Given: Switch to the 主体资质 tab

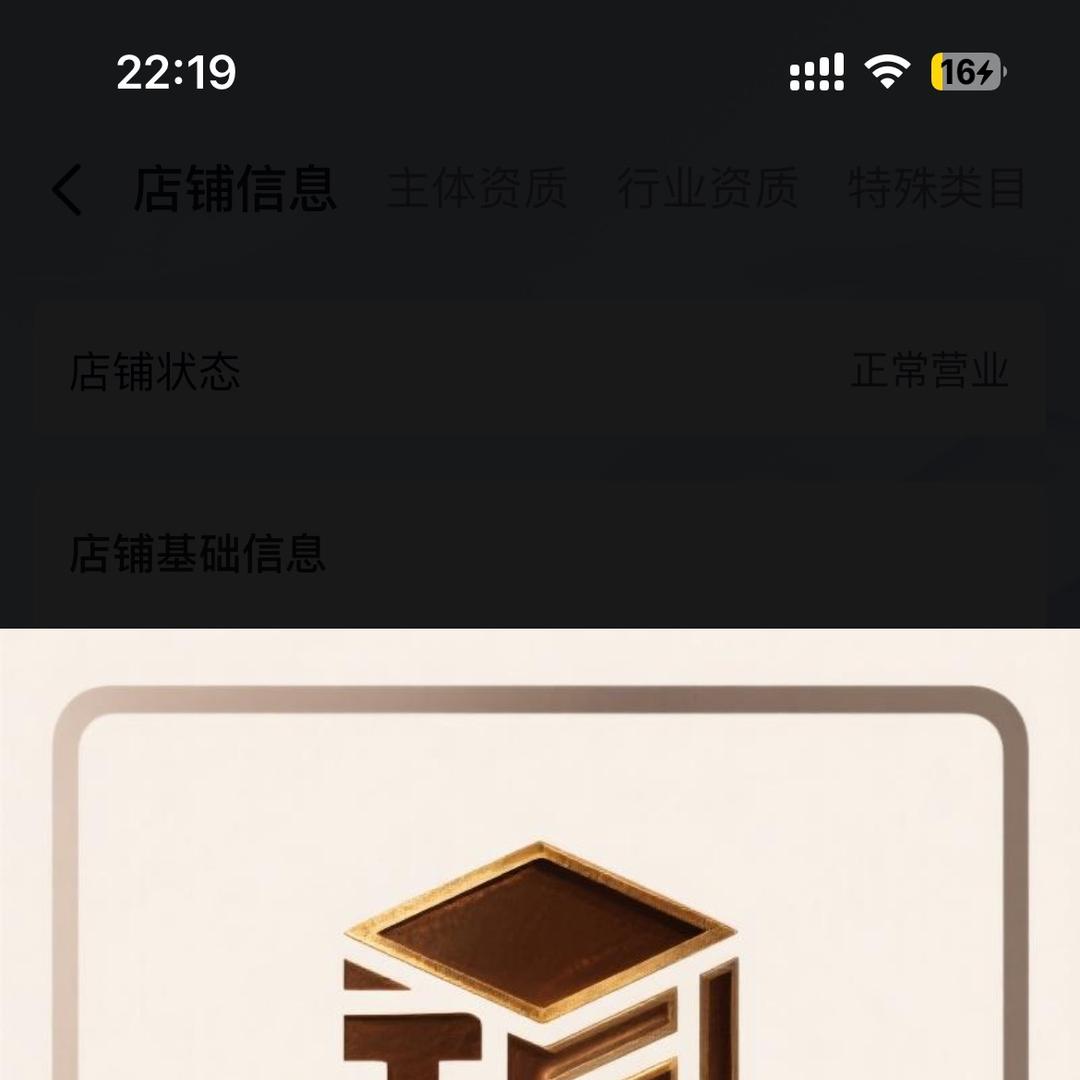Looking at the screenshot, I should (477, 189).
